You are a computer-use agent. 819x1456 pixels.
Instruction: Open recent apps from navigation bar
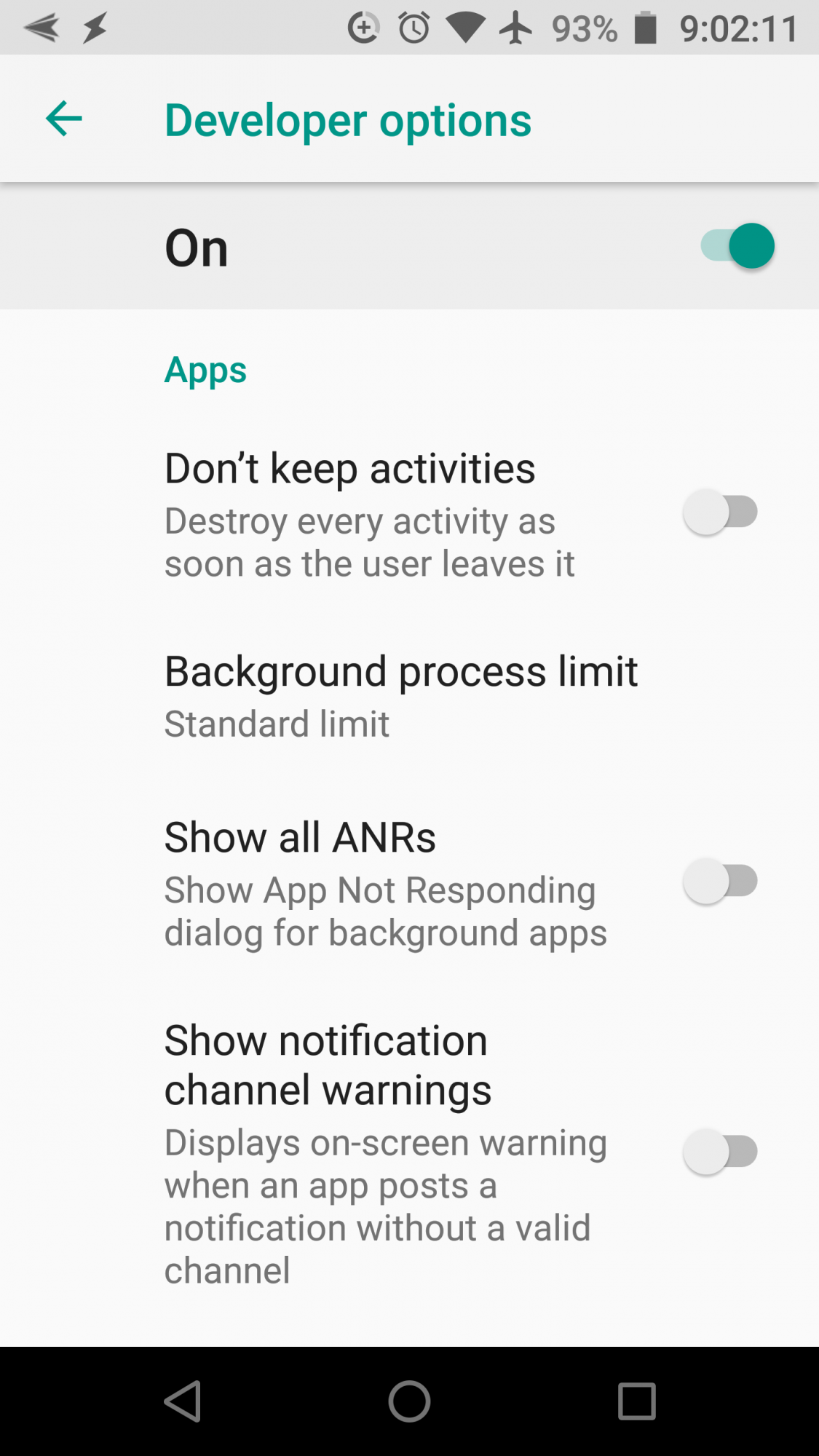(x=636, y=1401)
